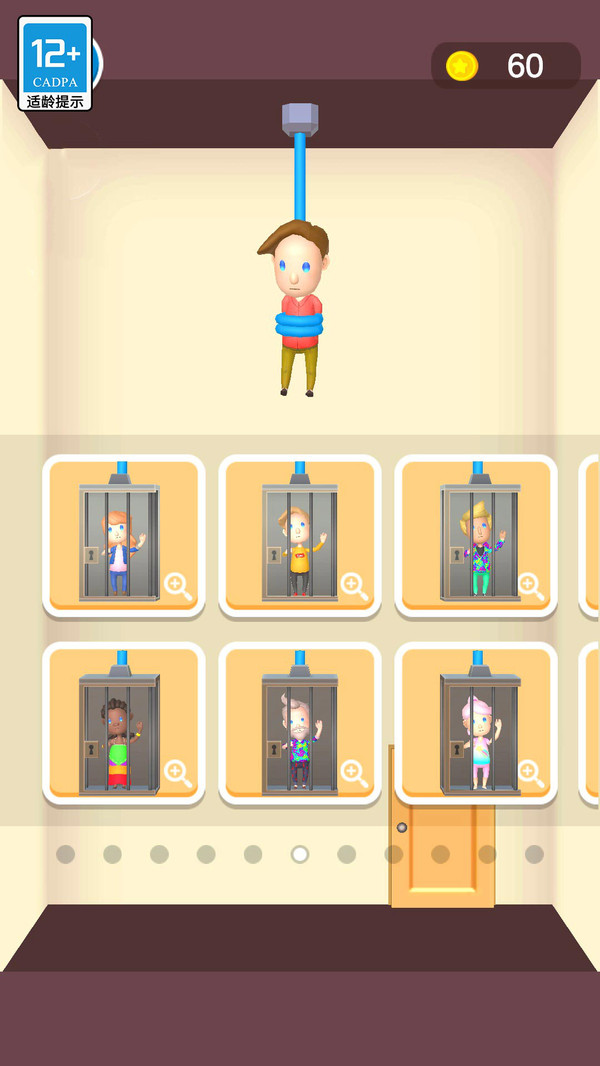The height and width of the screenshot is (1066, 600).
Task: Jump to the first skin page dot
Action: pyautogui.click(x=66, y=854)
